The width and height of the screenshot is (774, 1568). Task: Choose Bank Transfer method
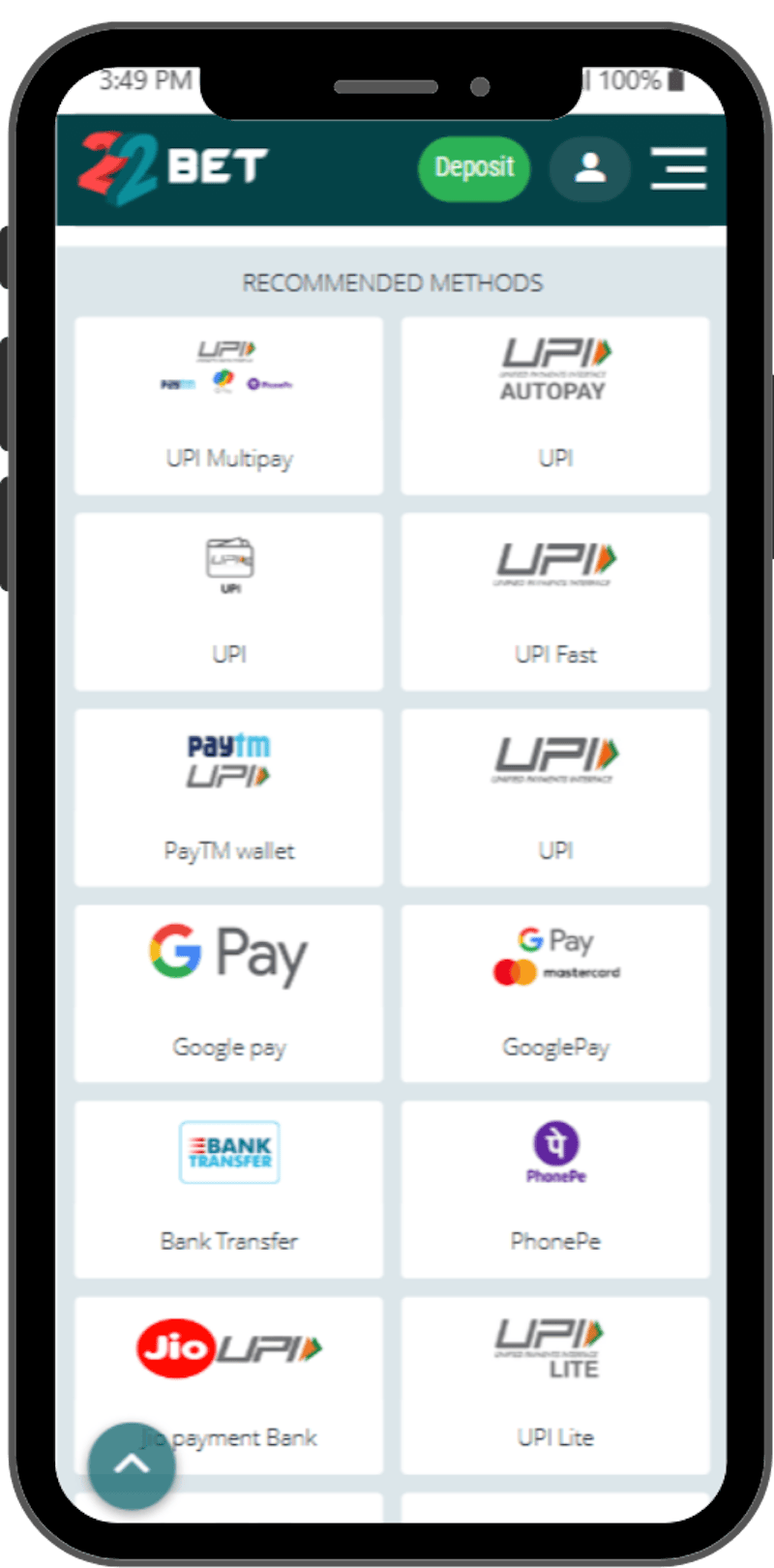tap(229, 1189)
